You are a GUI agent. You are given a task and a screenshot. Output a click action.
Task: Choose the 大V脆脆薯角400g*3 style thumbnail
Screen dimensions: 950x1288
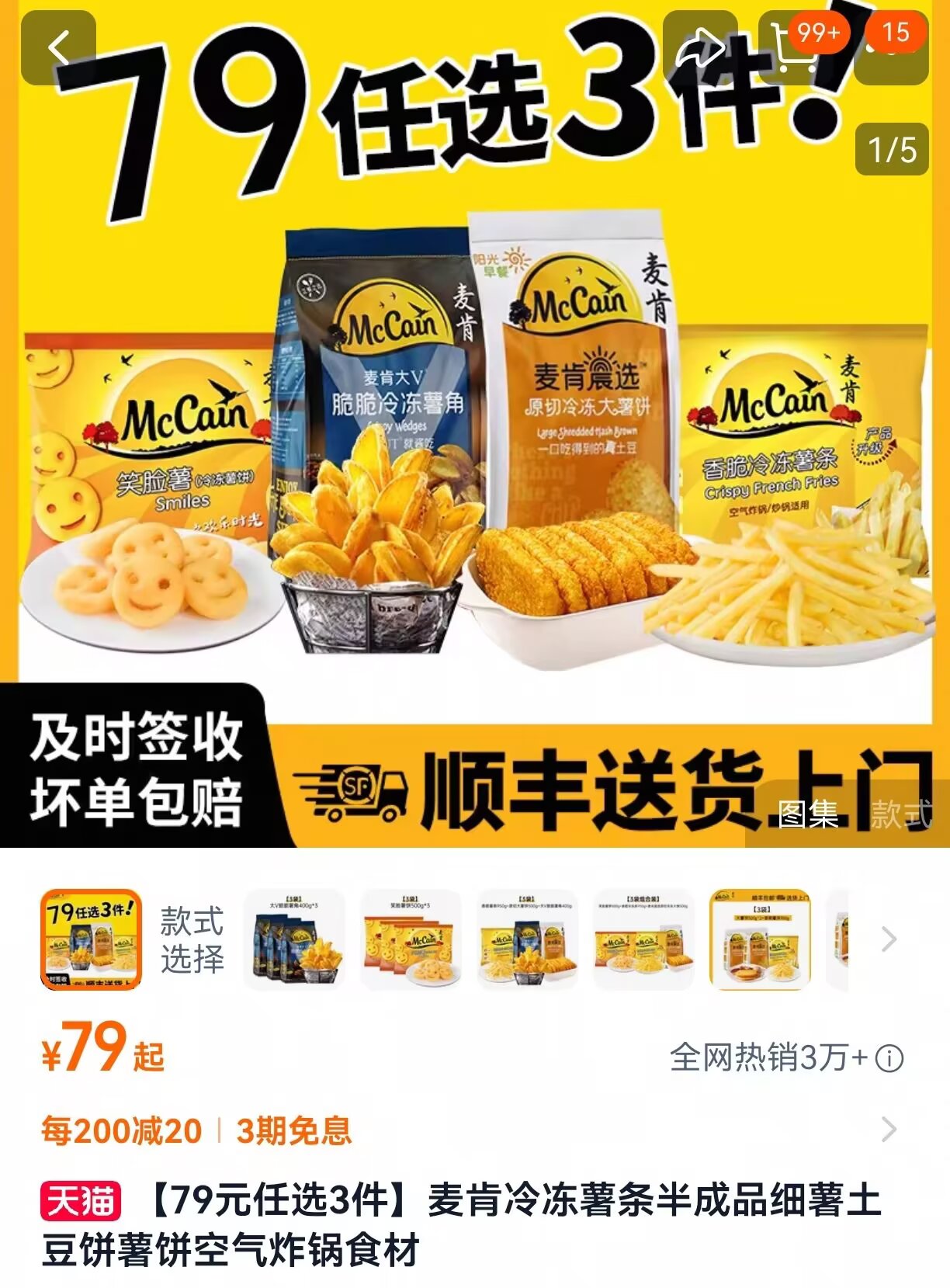point(294,939)
